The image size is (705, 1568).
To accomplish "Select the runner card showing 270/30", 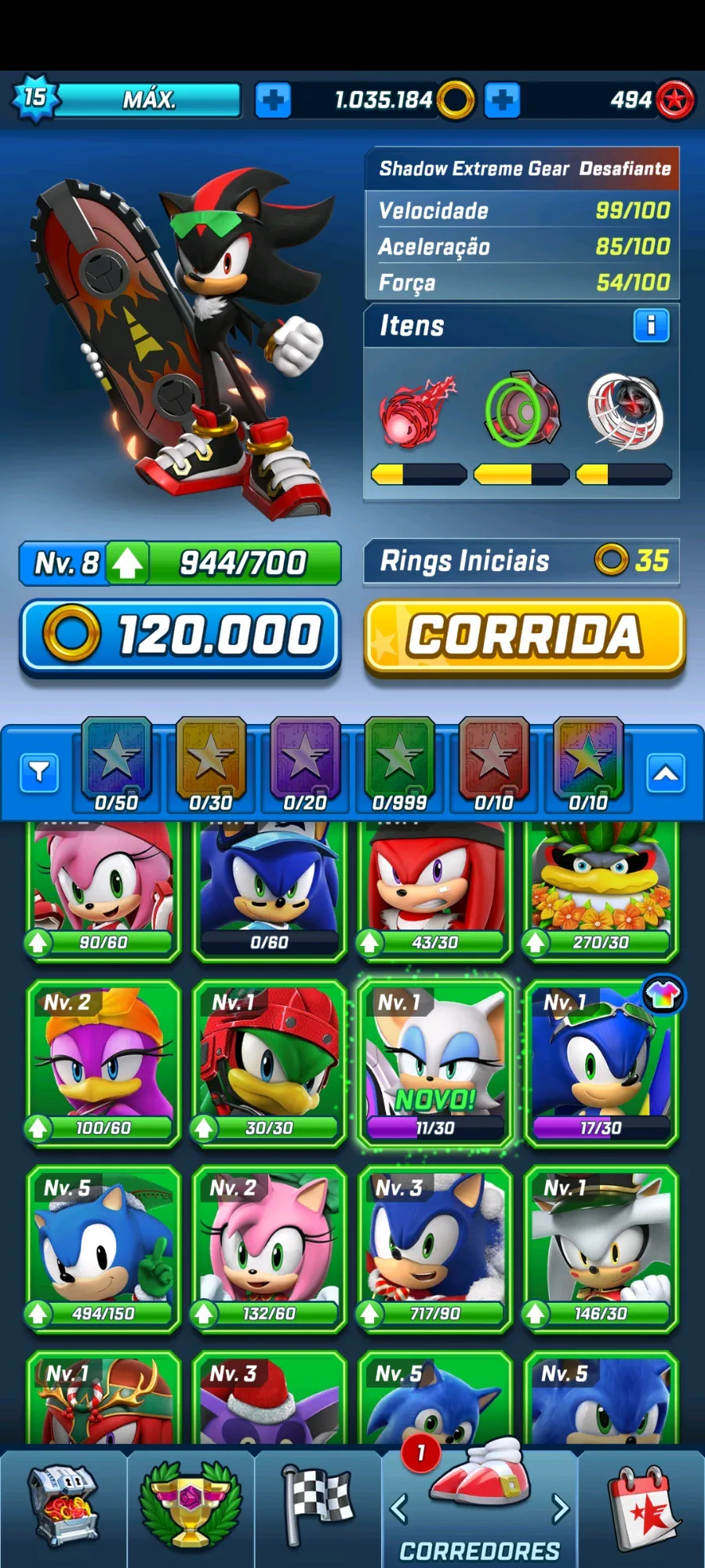I will [601, 890].
